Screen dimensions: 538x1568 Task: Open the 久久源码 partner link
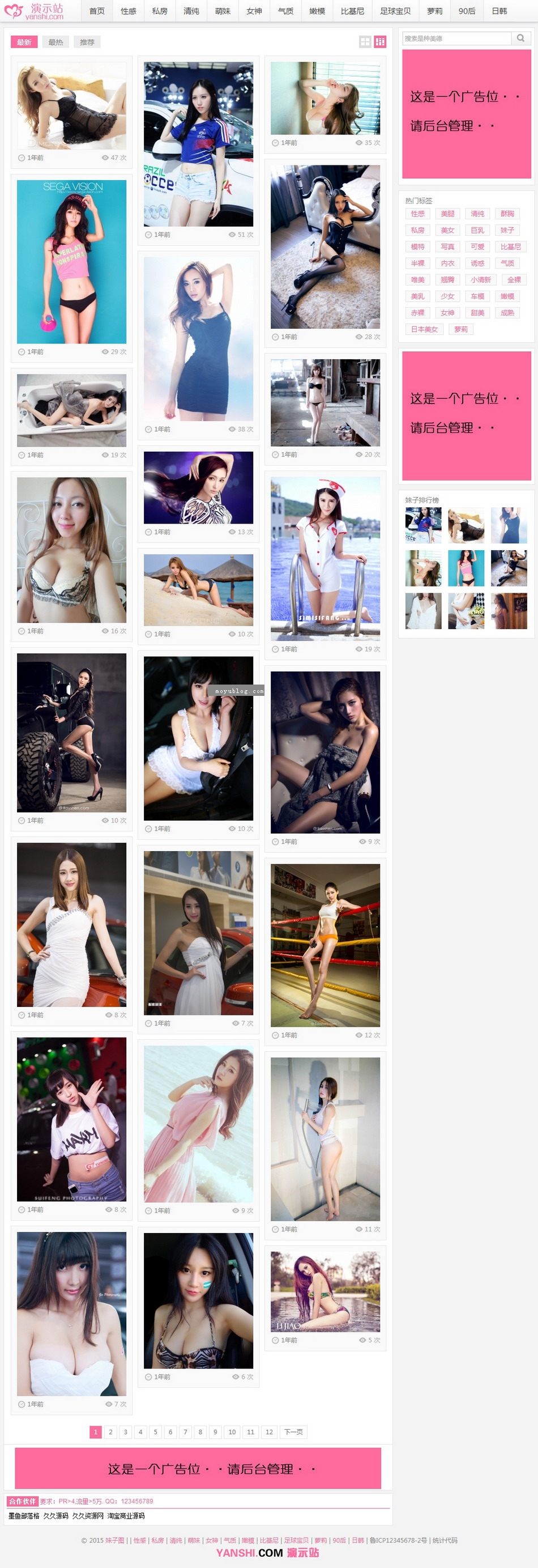[x=55, y=1516]
